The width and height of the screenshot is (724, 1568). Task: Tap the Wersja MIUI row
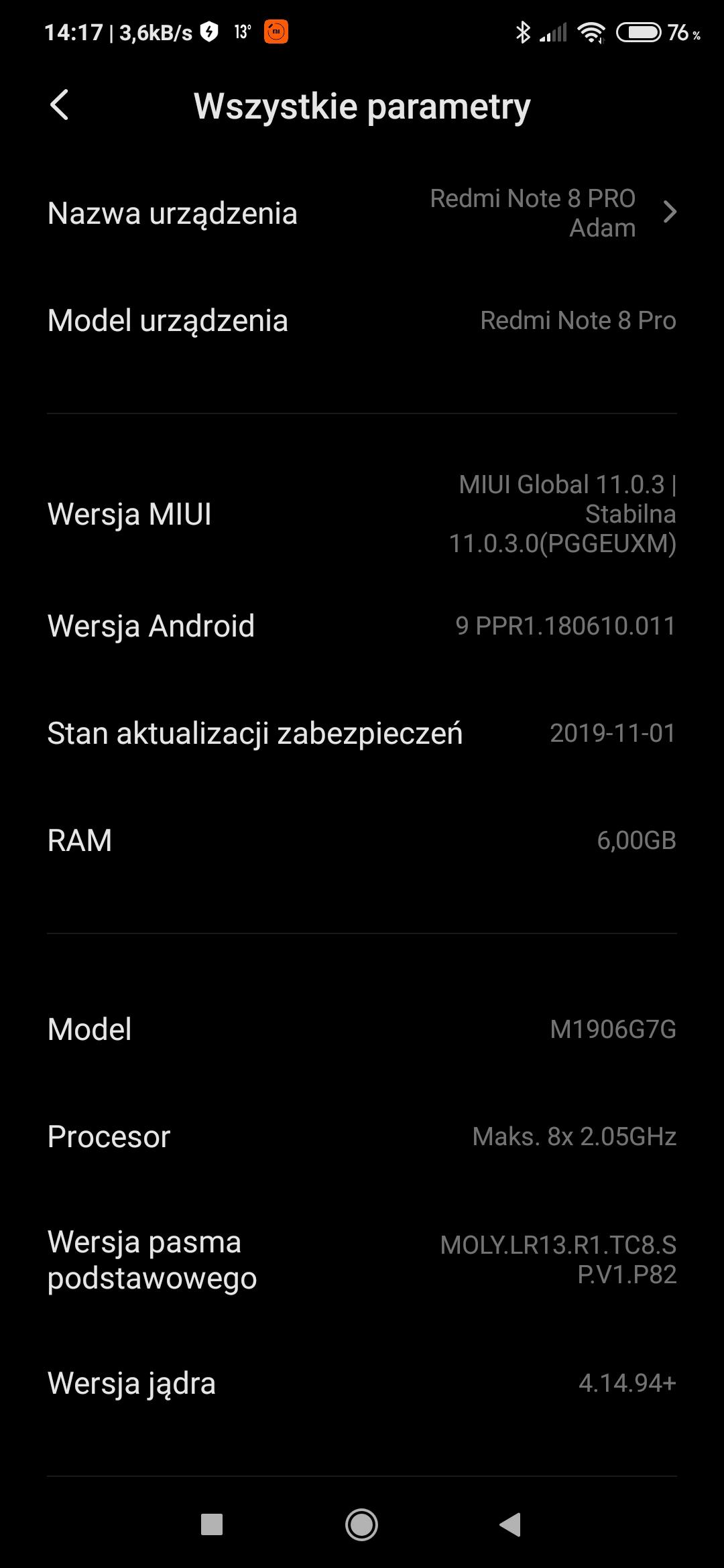(x=362, y=514)
